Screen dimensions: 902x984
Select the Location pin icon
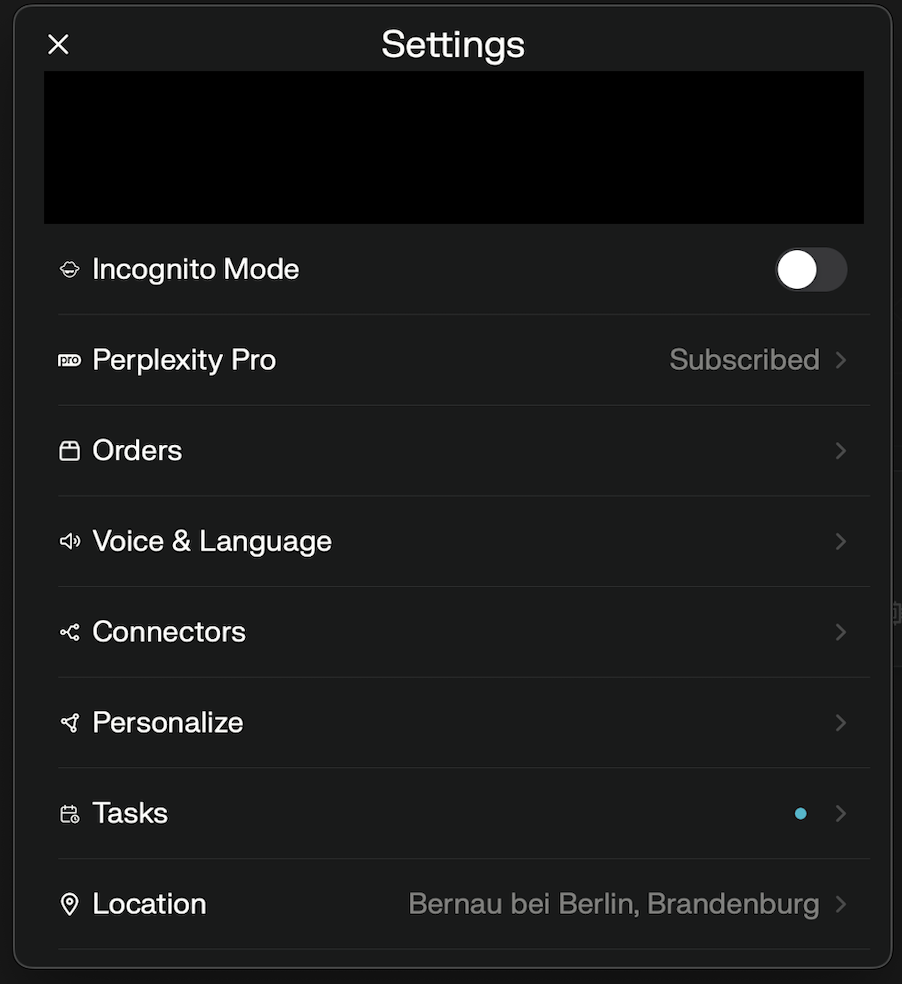(x=68, y=904)
